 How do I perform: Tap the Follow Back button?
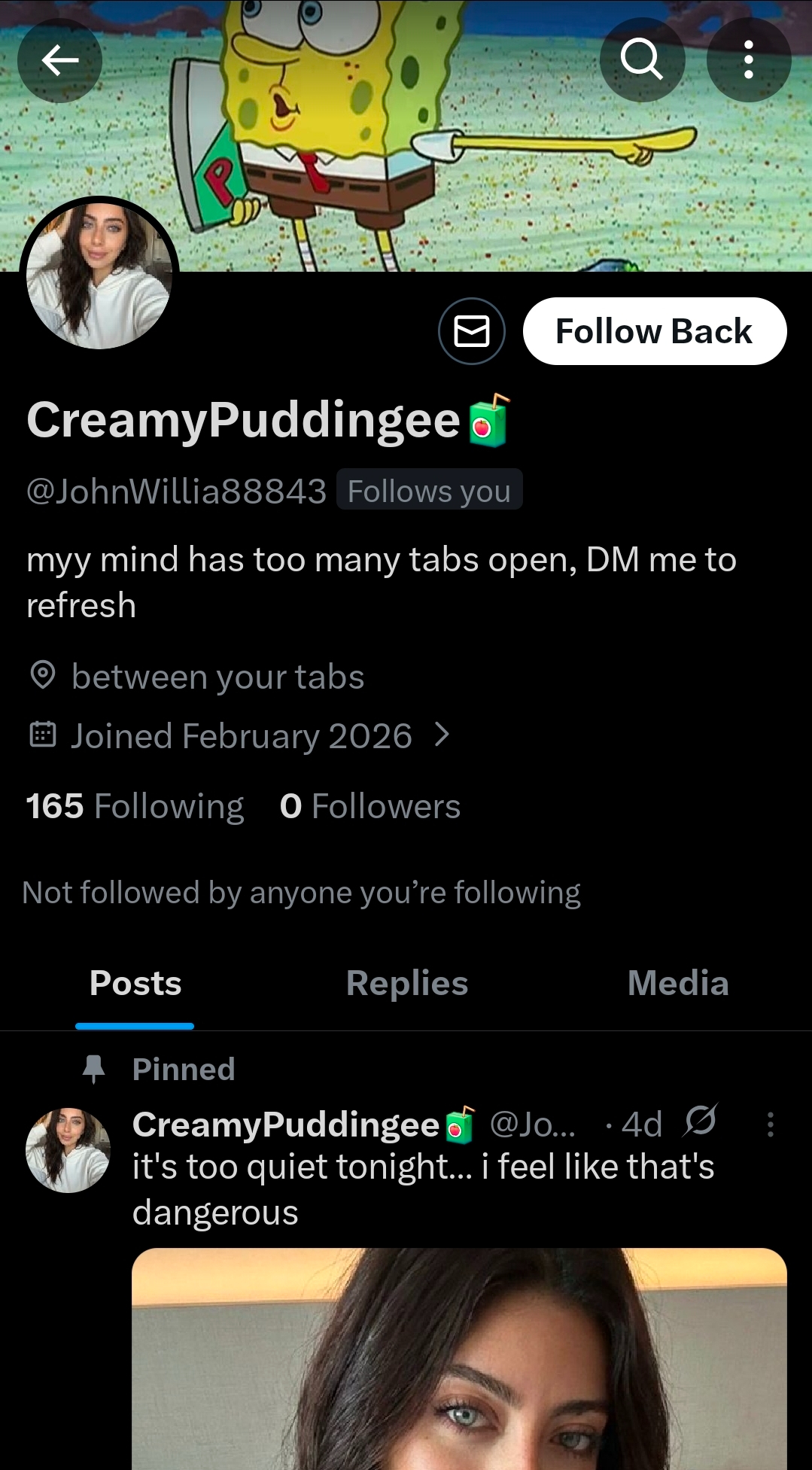pos(654,331)
